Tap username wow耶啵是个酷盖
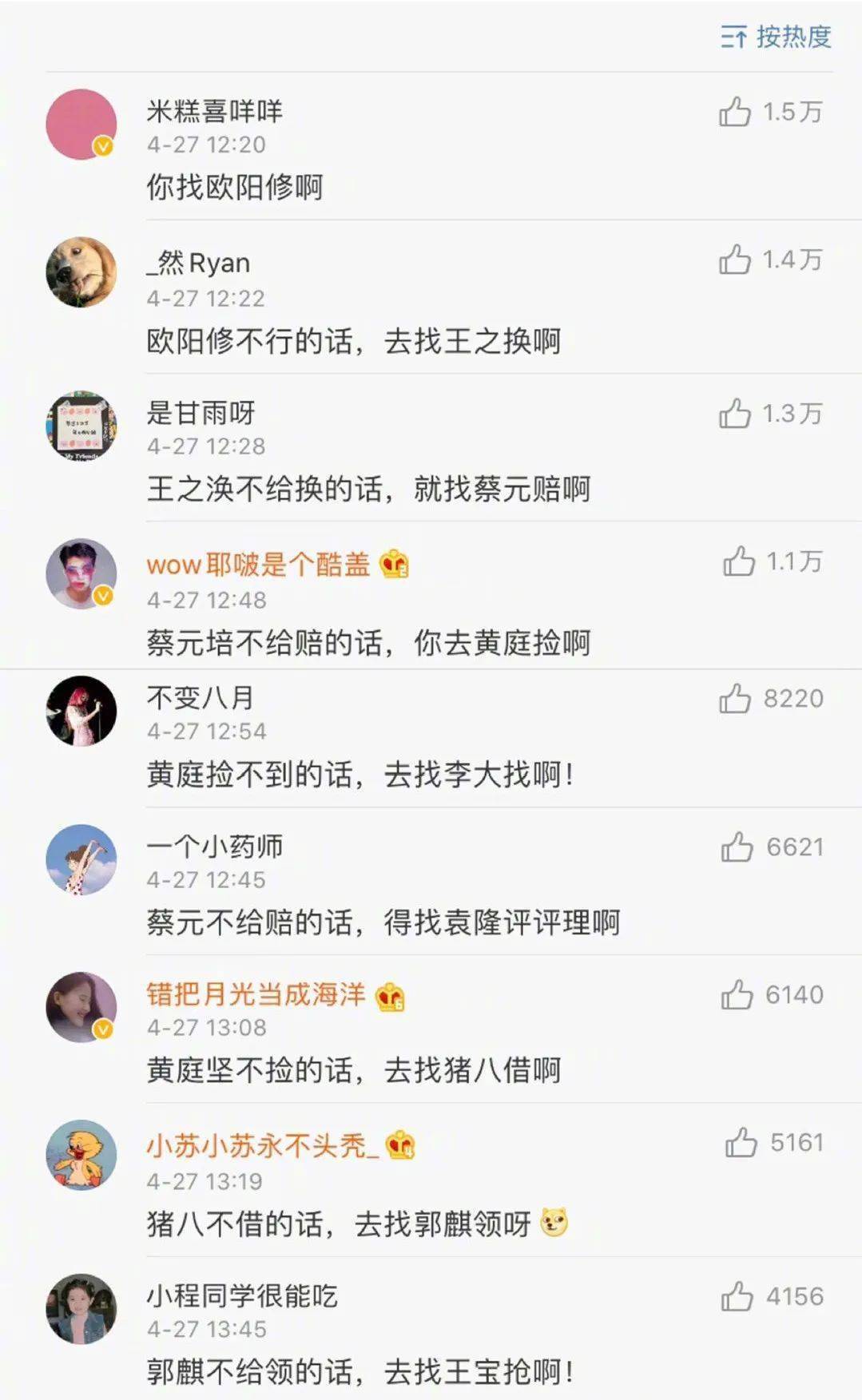Screen dimensions: 862x1400 (258, 565)
